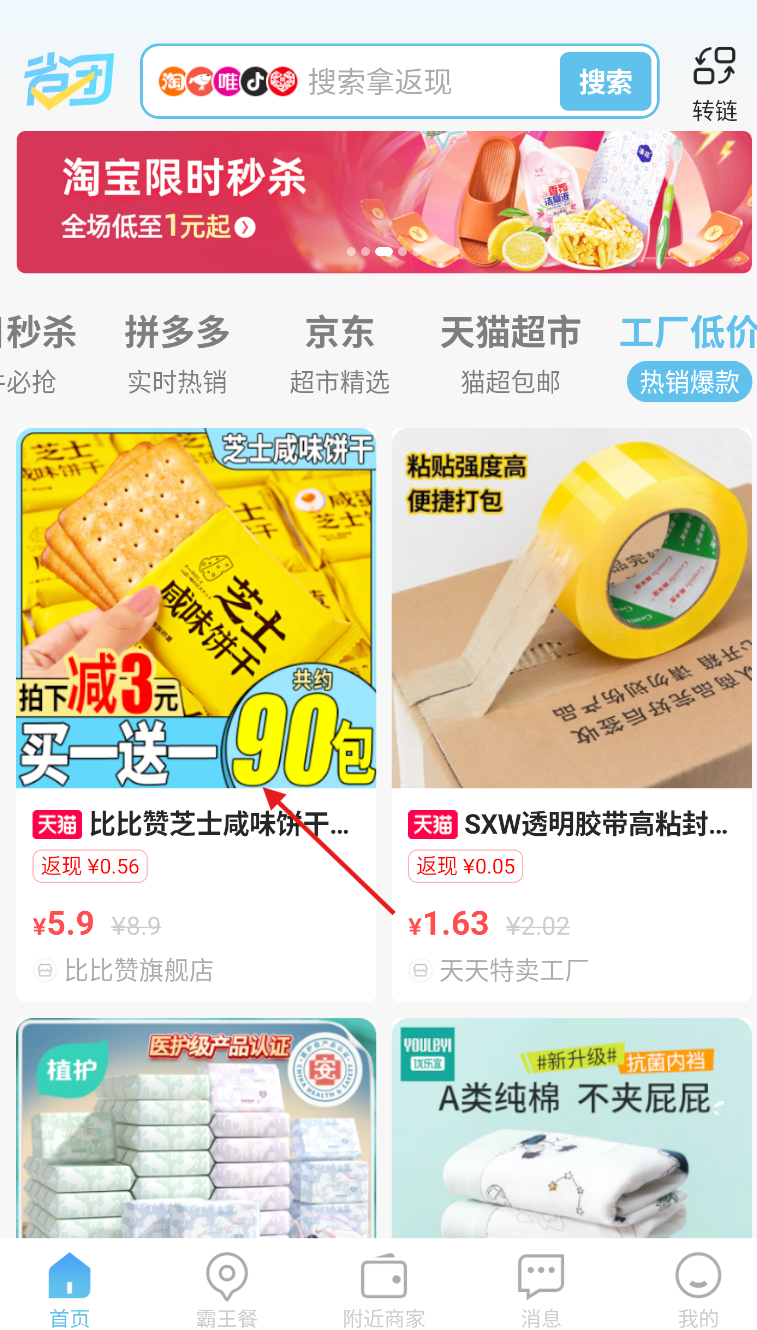Open the SXW透明胶带 product card
This screenshot has width=757, height=1330.
tap(571, 715)
